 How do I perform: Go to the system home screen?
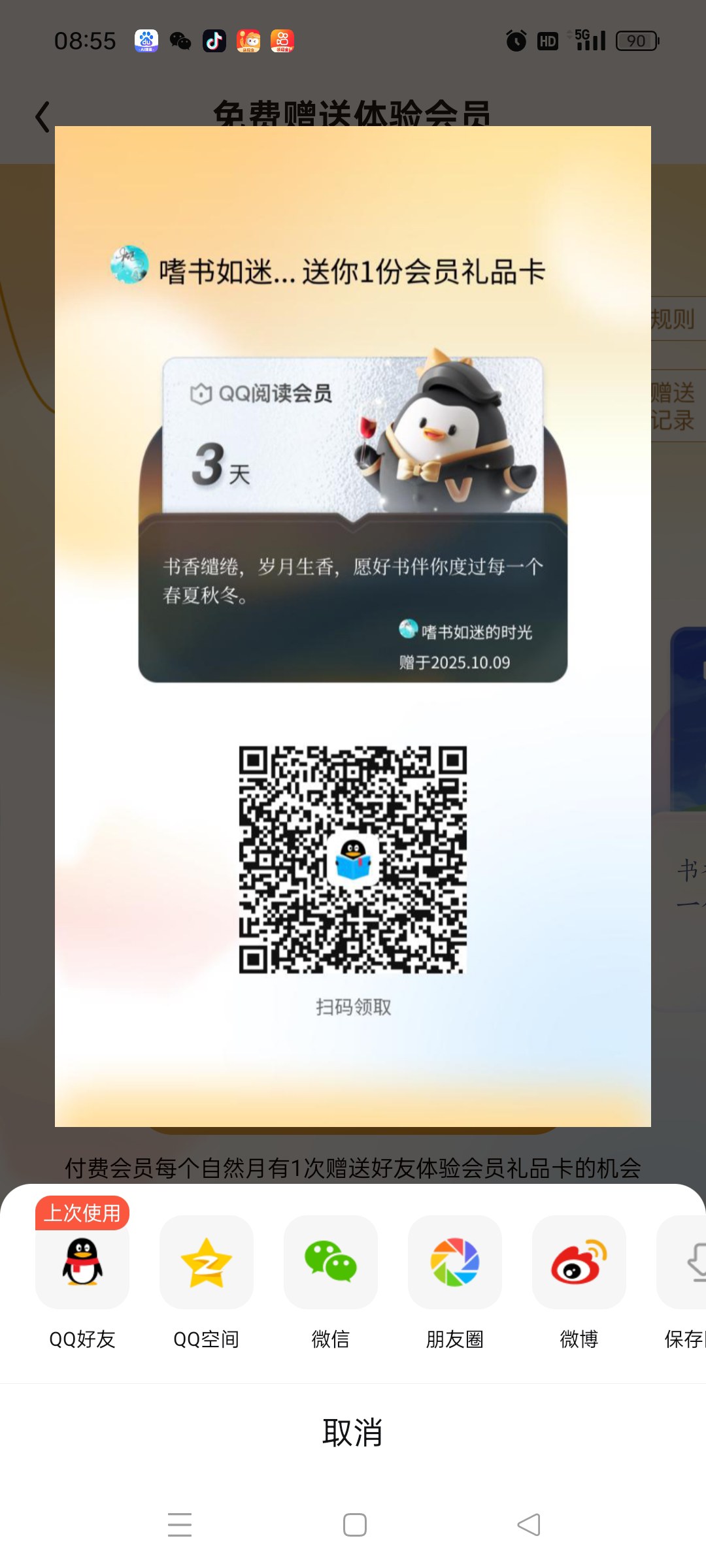click(x=354, y=1525)
